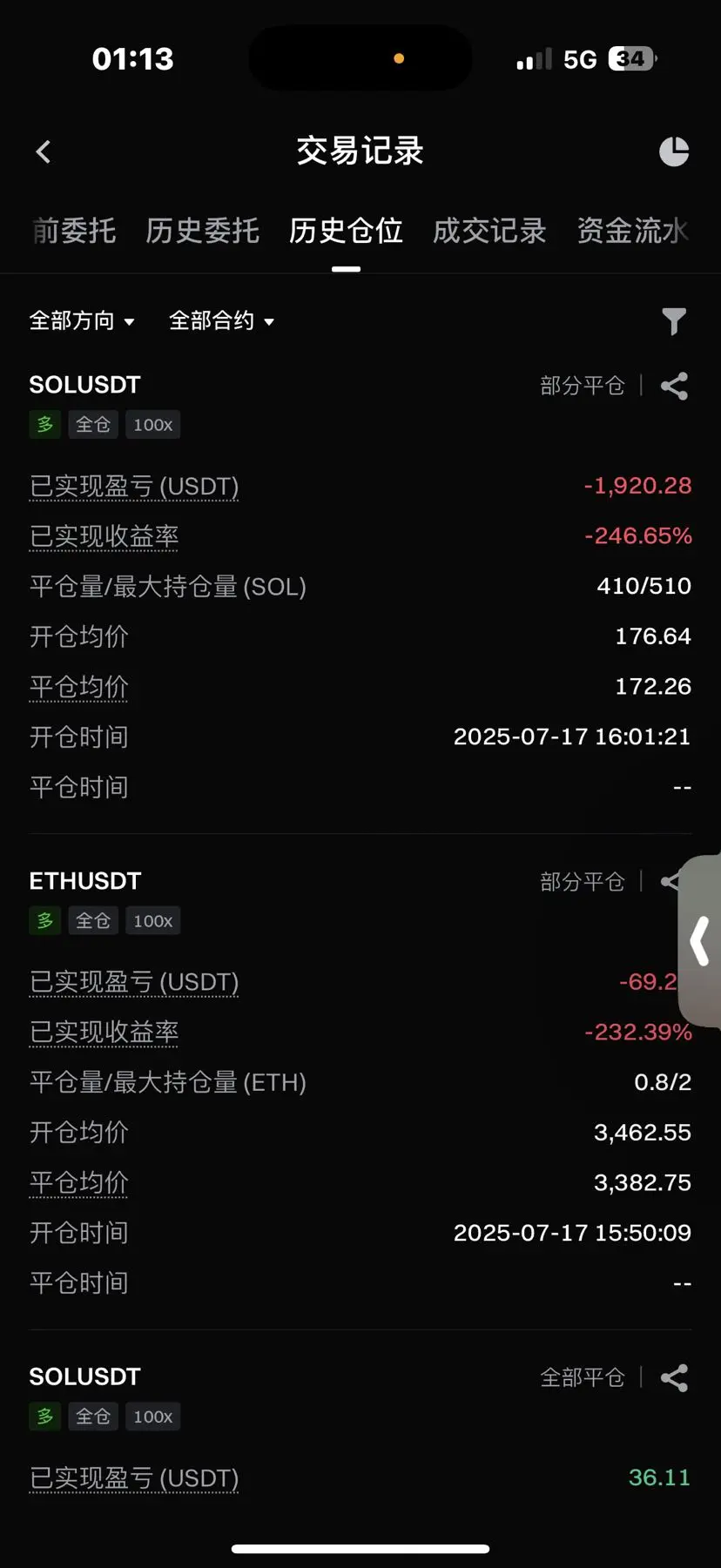
Task: Open the funnel filter icon
Action: point(674,321)
